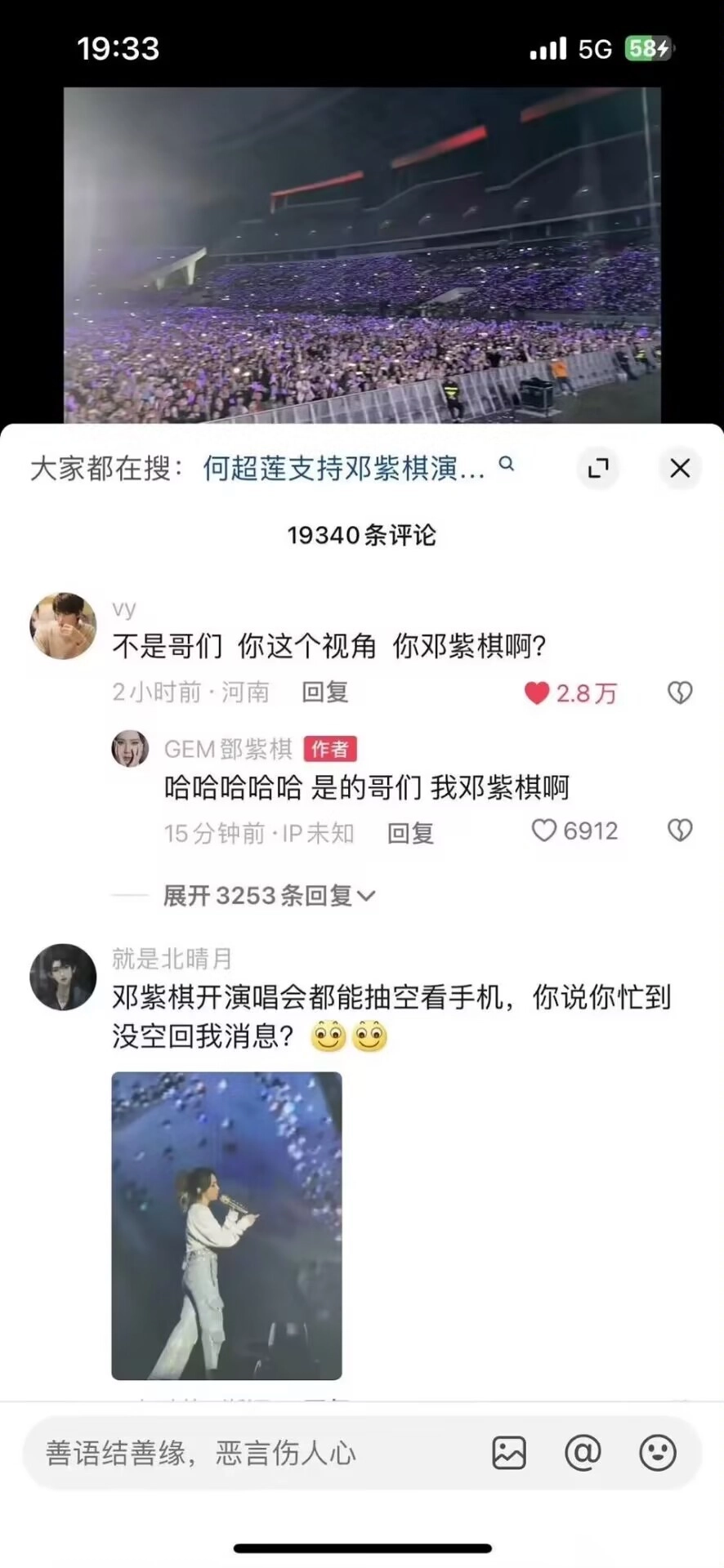The height and width of the screenshot is (1568, 724).
Task: Like vy's comment with the red heart
Action: point(538,692)
